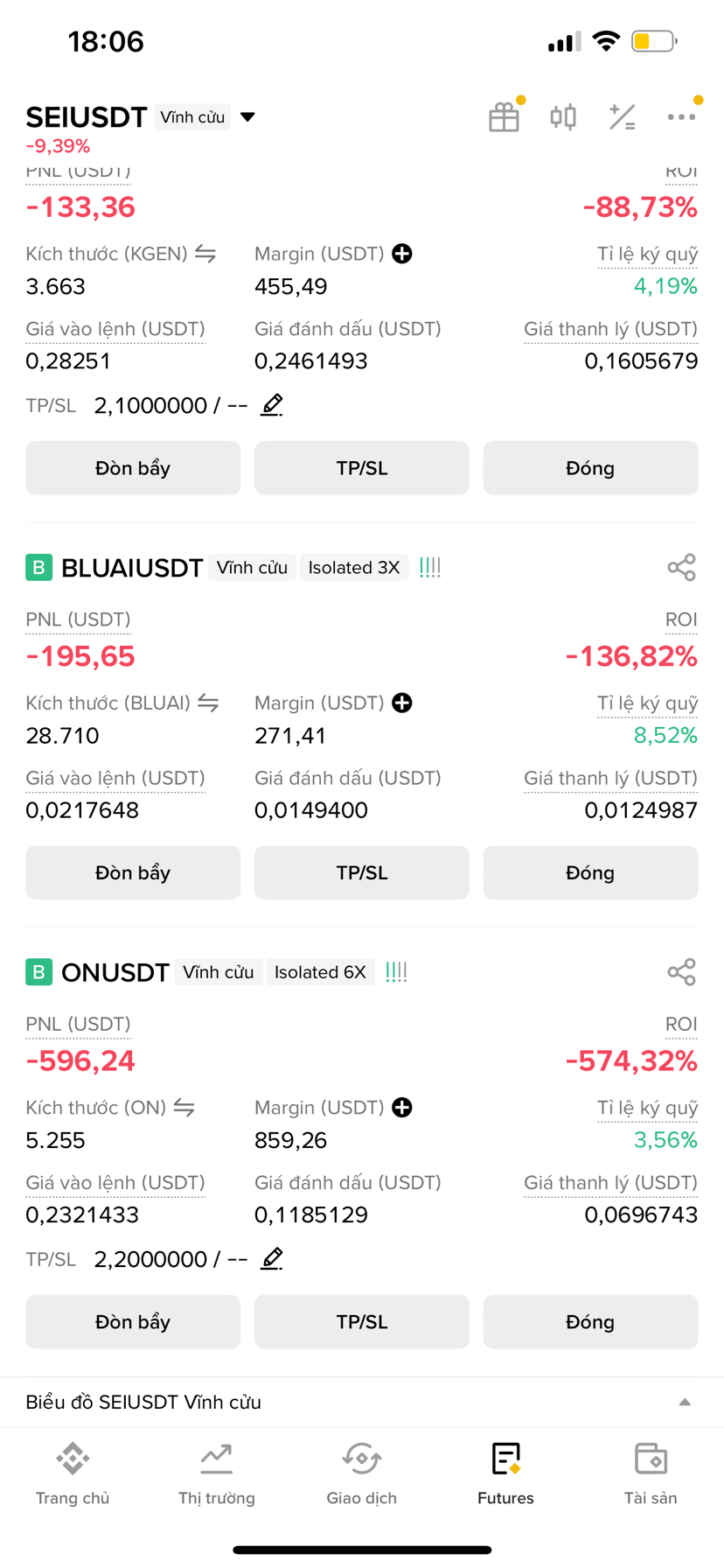Go to the Giao dịch tab
Viewport: 724px width, 1568px height.
pyautogui.click(x=362, y=1473)
